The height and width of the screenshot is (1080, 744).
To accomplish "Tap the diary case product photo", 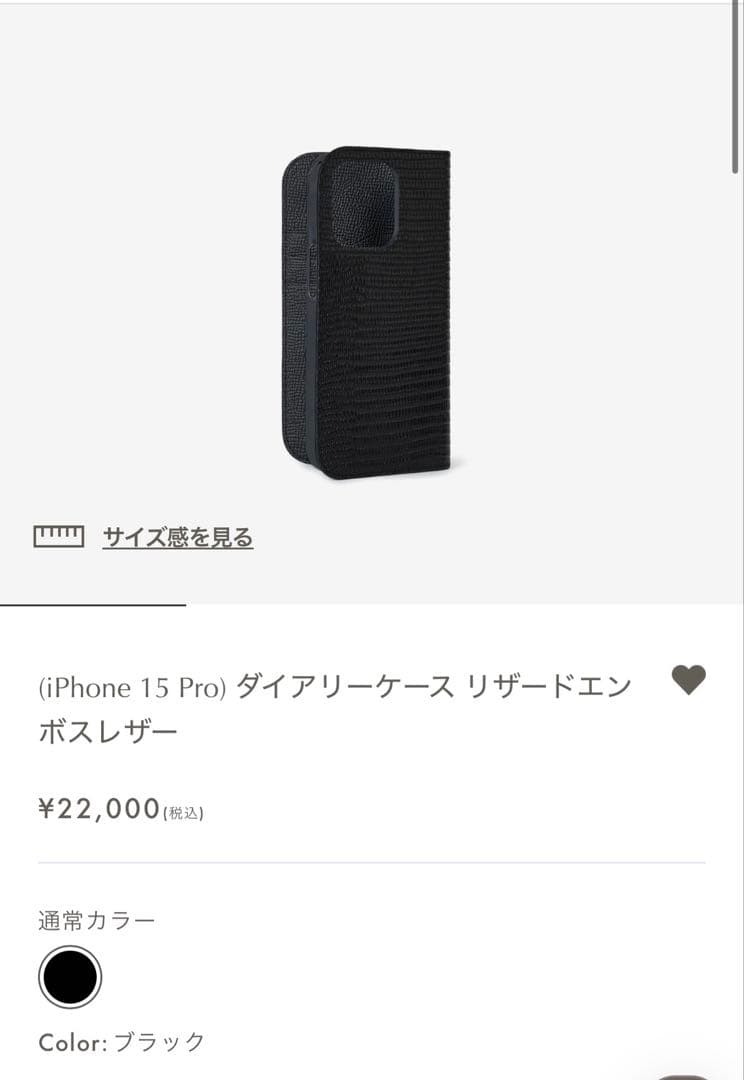I will click(x=372, y=310).
